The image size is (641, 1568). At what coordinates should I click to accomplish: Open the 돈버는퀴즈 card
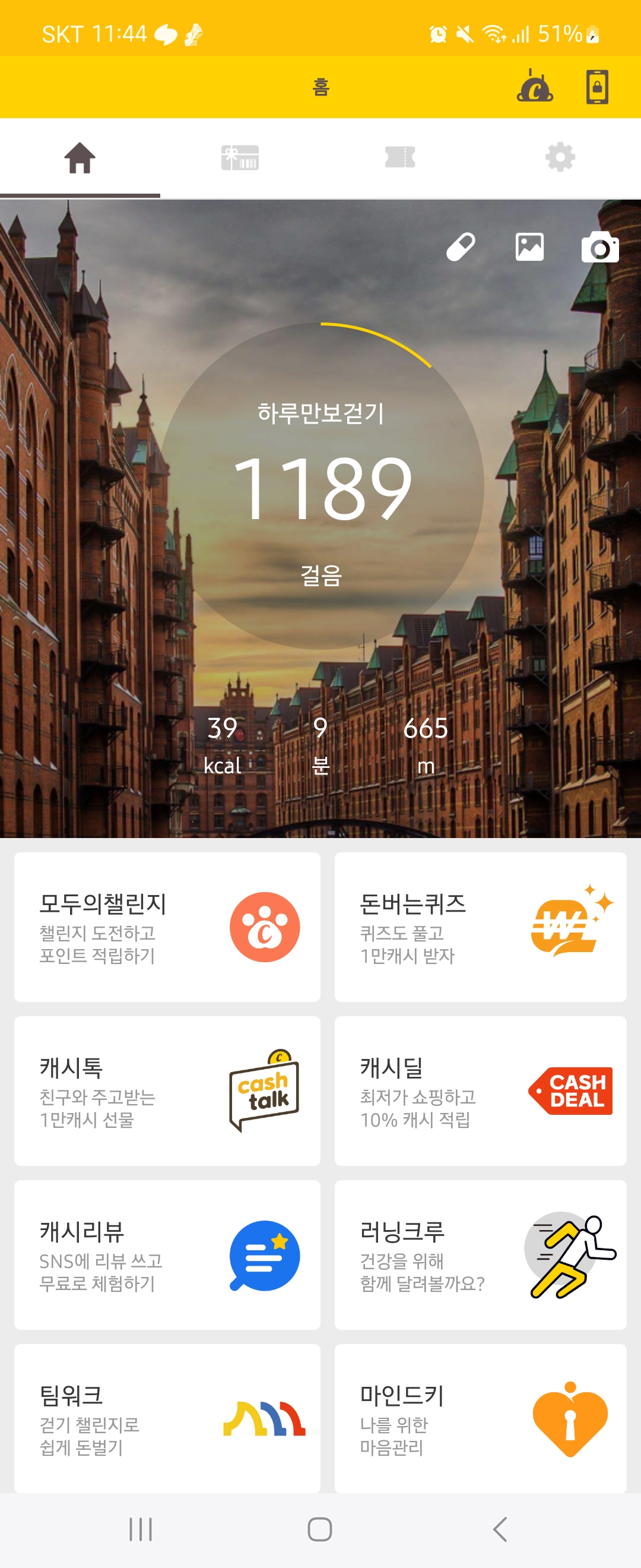click(x=480, y=927)
